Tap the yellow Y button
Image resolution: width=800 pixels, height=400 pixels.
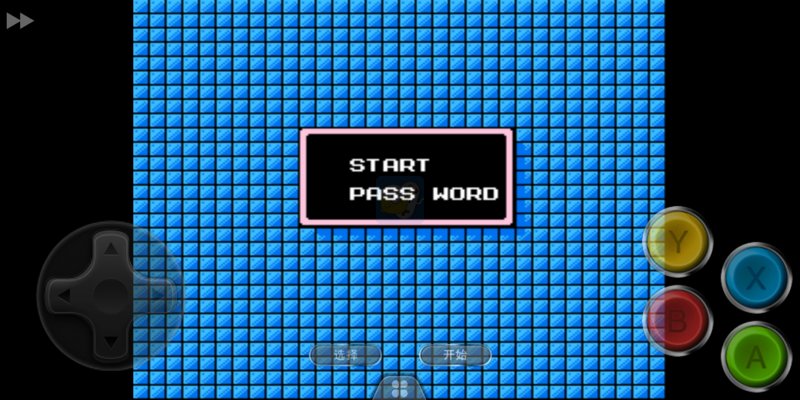pos(679,242)
